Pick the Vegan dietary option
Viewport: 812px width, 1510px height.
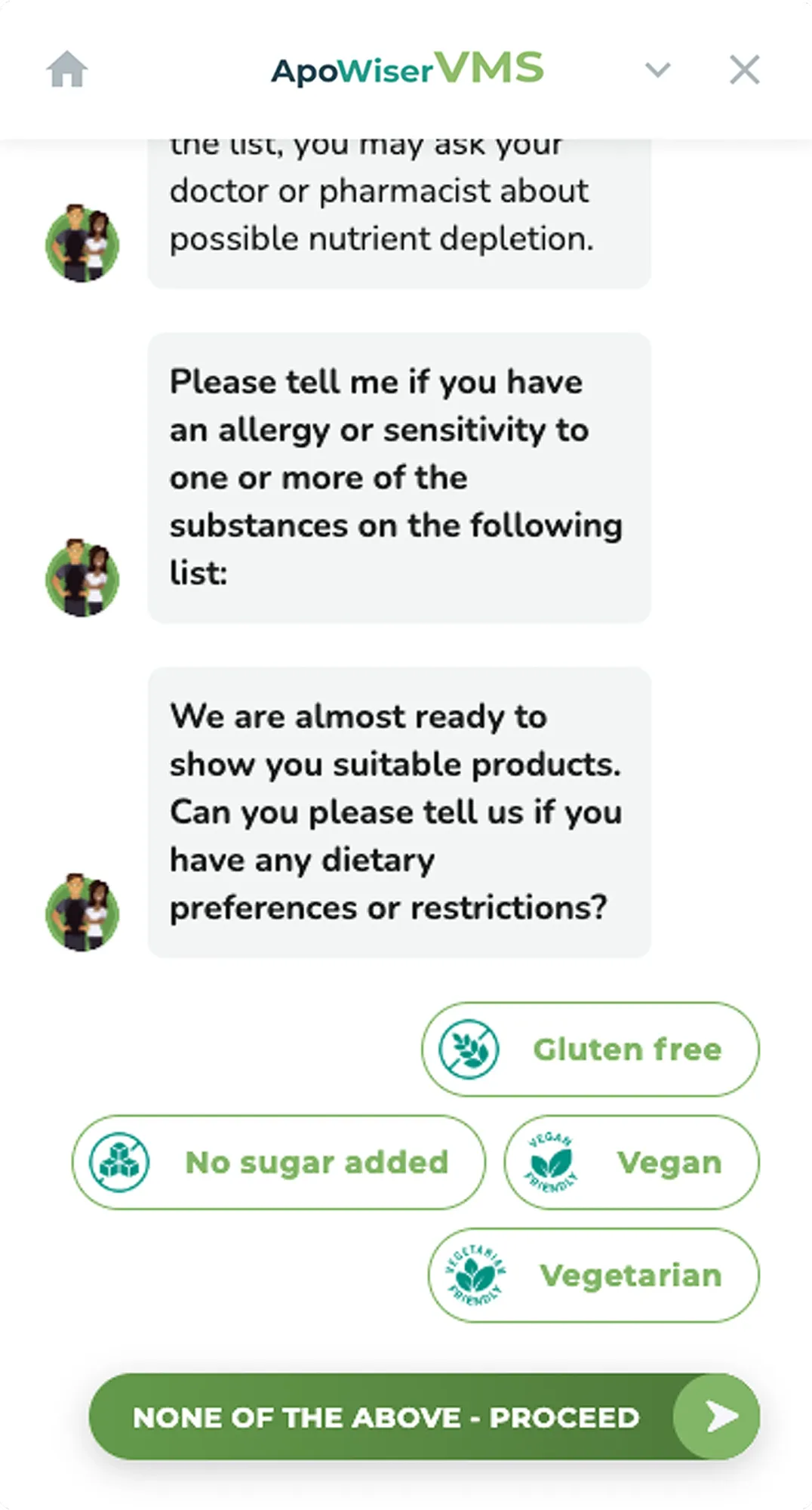(x=632, y=1162)
